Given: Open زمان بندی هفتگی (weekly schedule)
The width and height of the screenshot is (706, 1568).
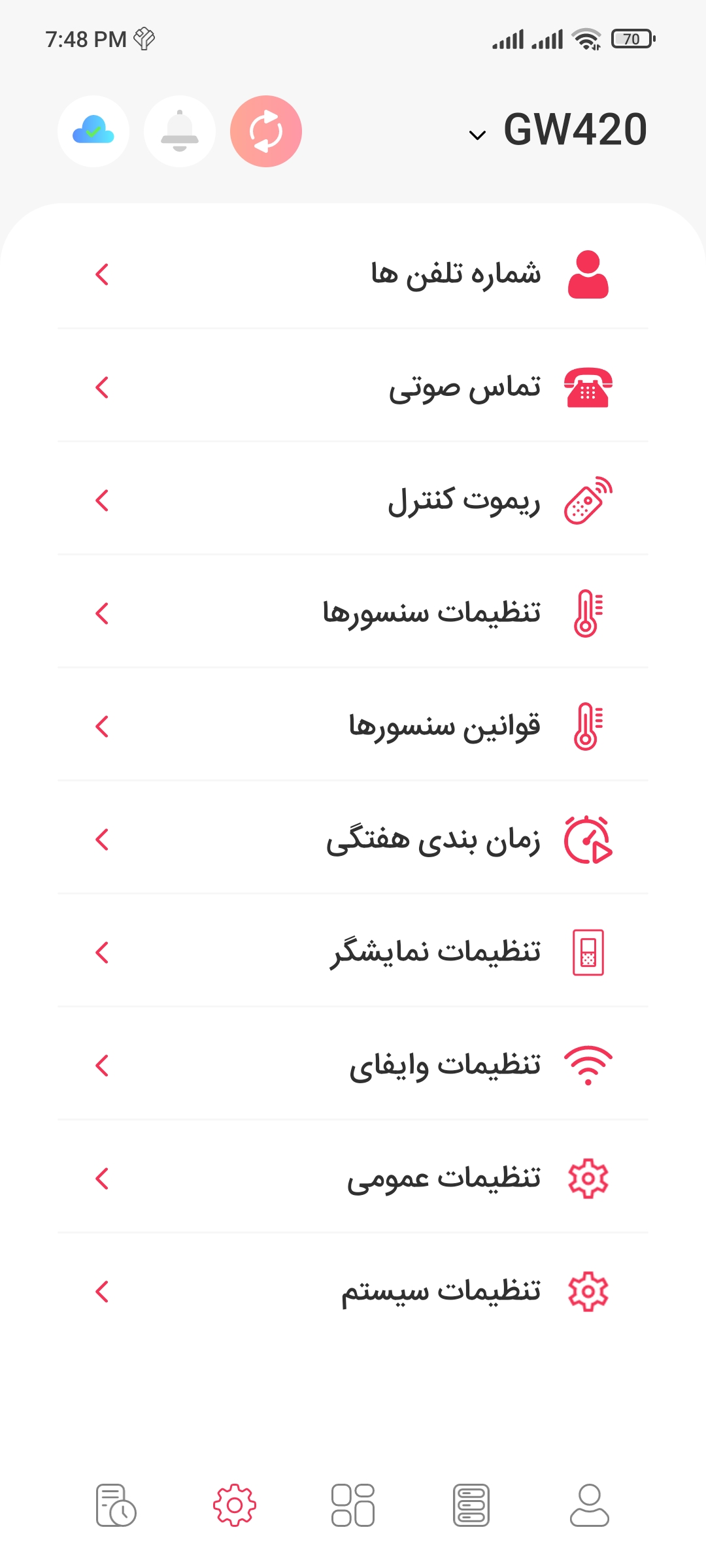Looking at the screenshot, I should pyautogui.click(x=353, y=840).
